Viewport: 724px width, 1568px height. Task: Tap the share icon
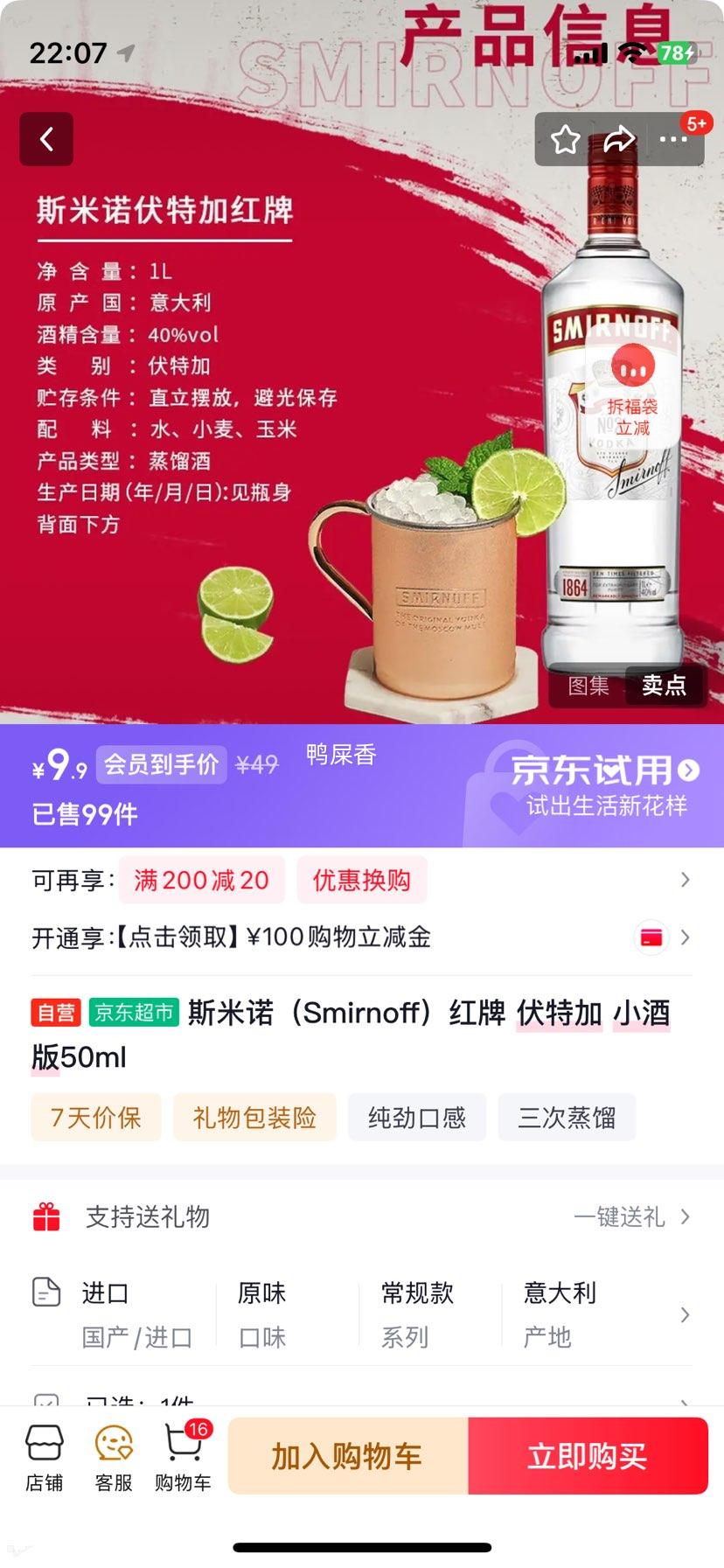pyautogui.click(x=622, y=137)
